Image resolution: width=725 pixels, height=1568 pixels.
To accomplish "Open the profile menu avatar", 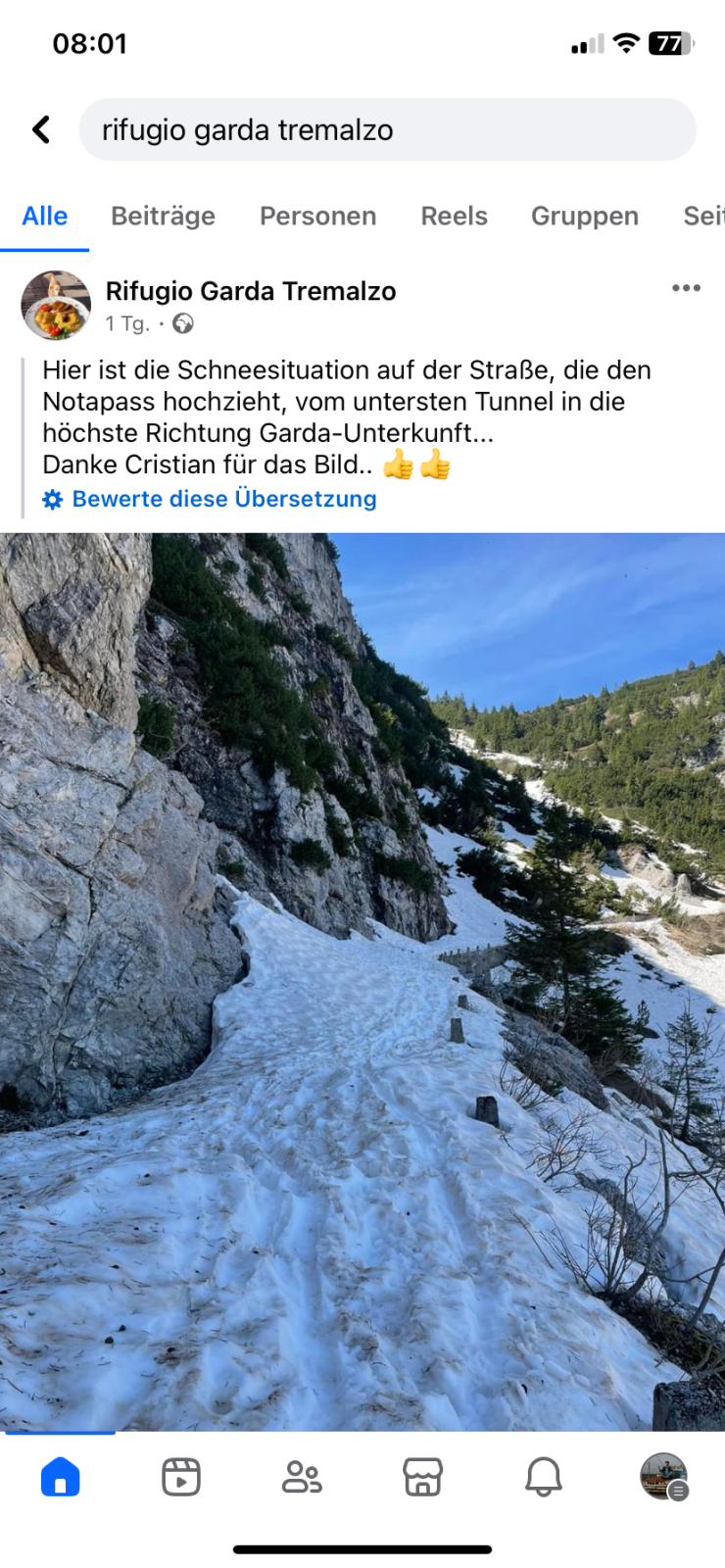I will [664, 1477].
